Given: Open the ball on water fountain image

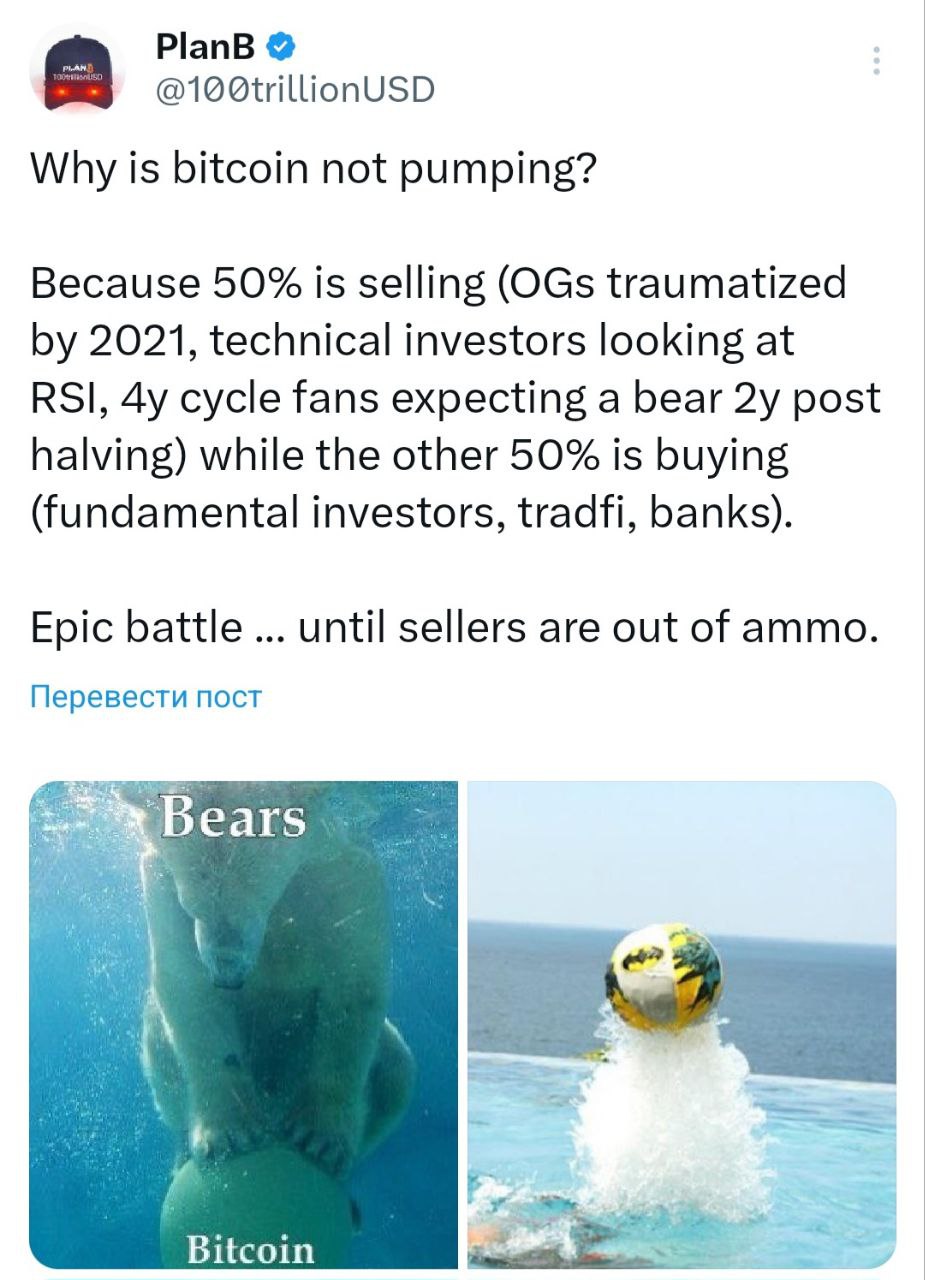Looking at the screenshot, I should click(682, 1024).
